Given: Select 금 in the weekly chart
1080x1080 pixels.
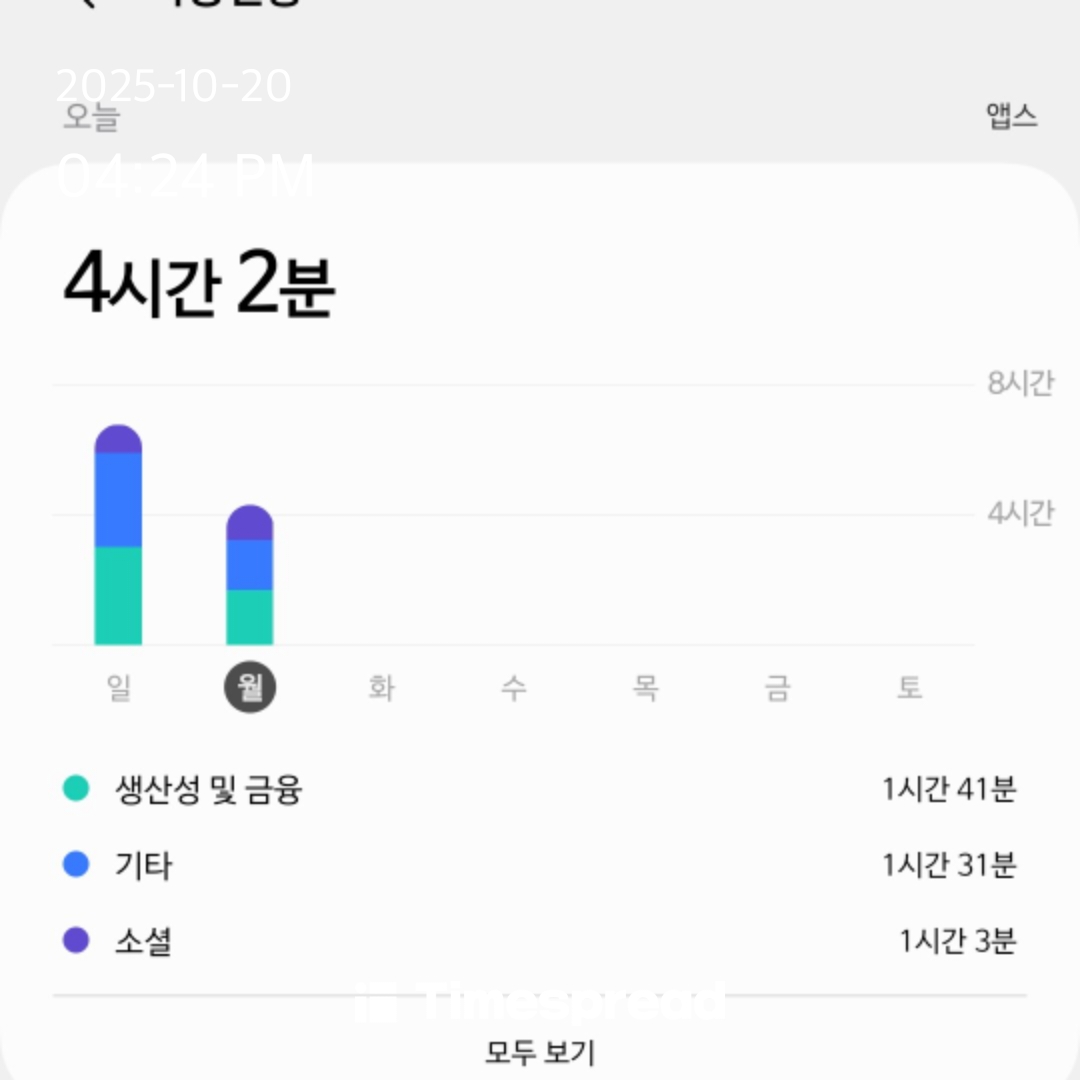Looking at the screenshot, I should (777, 688).
